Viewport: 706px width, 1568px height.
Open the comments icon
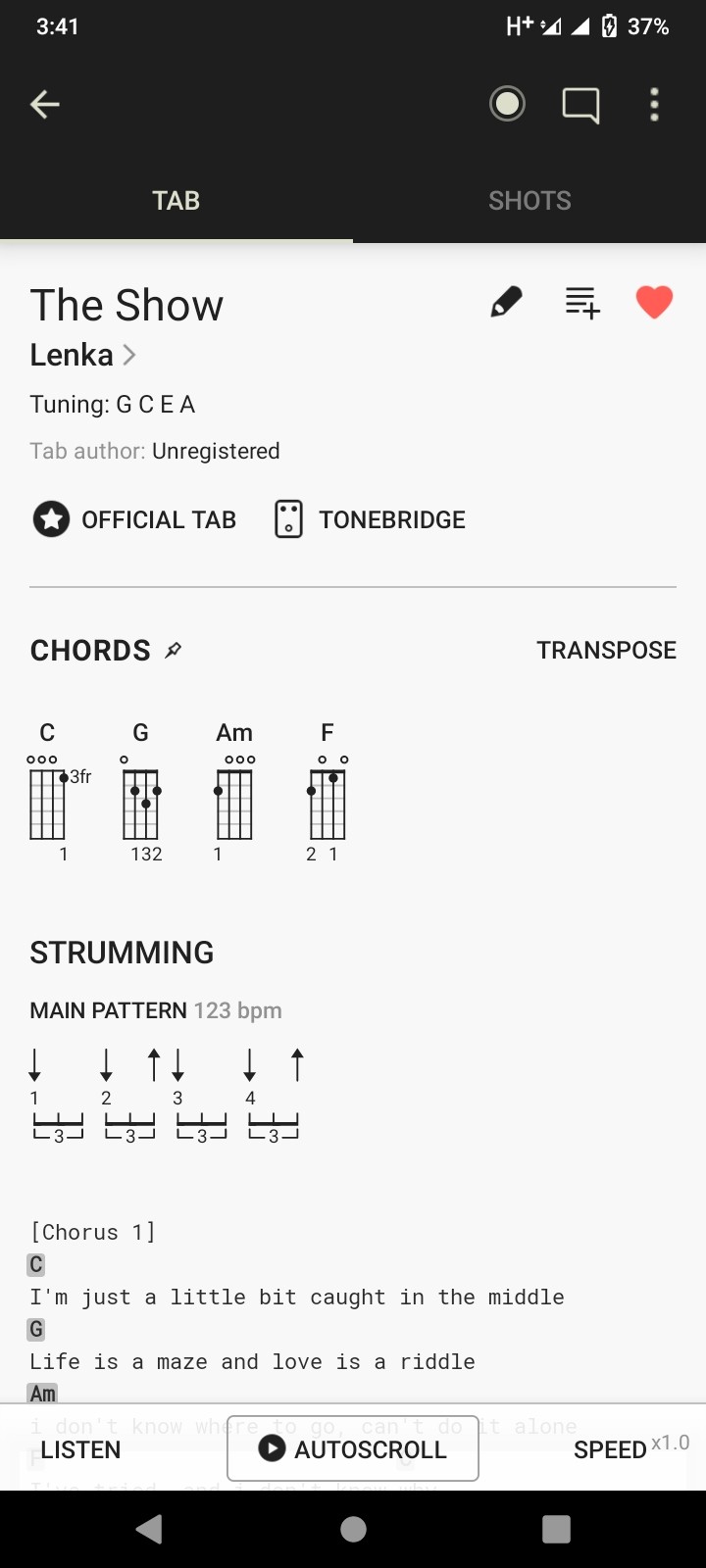coord(580,105)
